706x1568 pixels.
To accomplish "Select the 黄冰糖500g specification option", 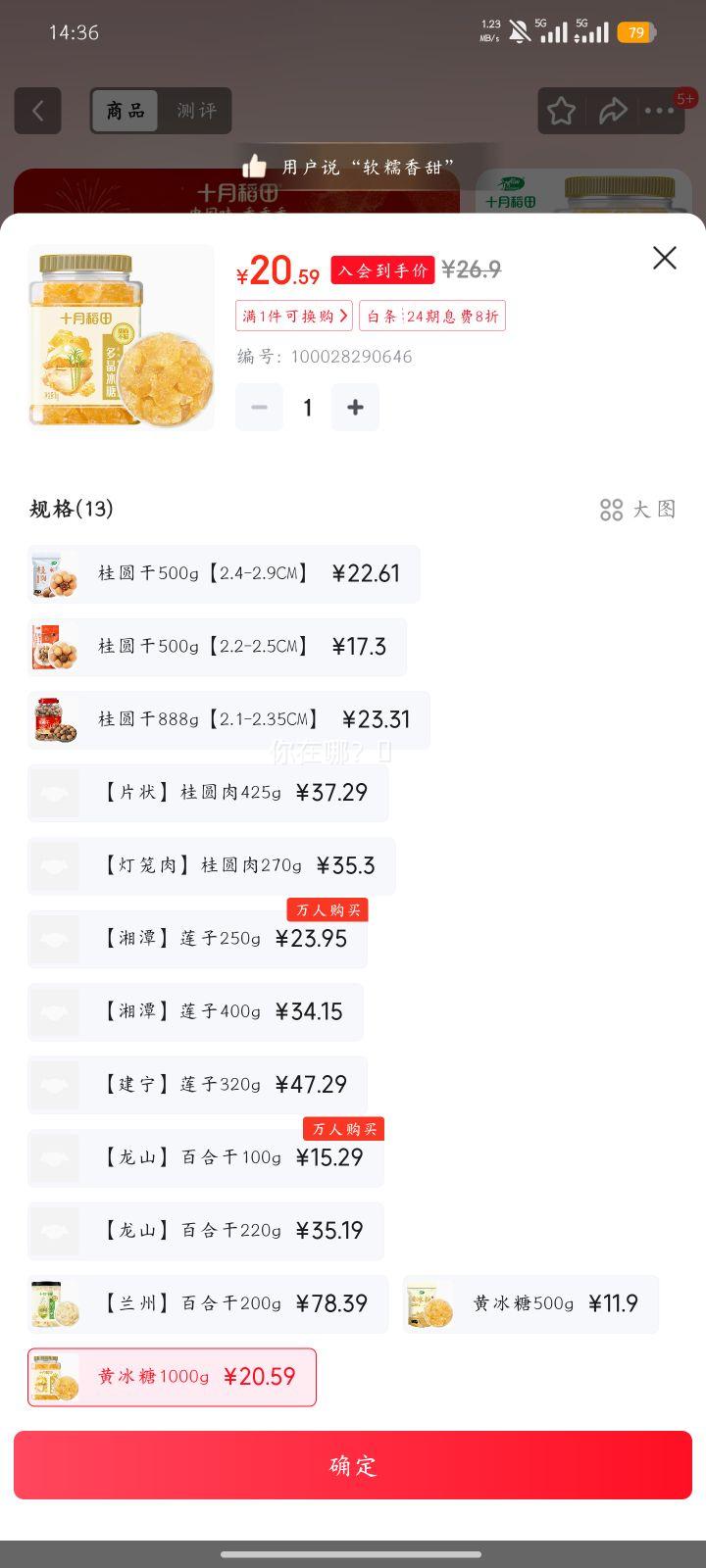I will [529, 1303].
